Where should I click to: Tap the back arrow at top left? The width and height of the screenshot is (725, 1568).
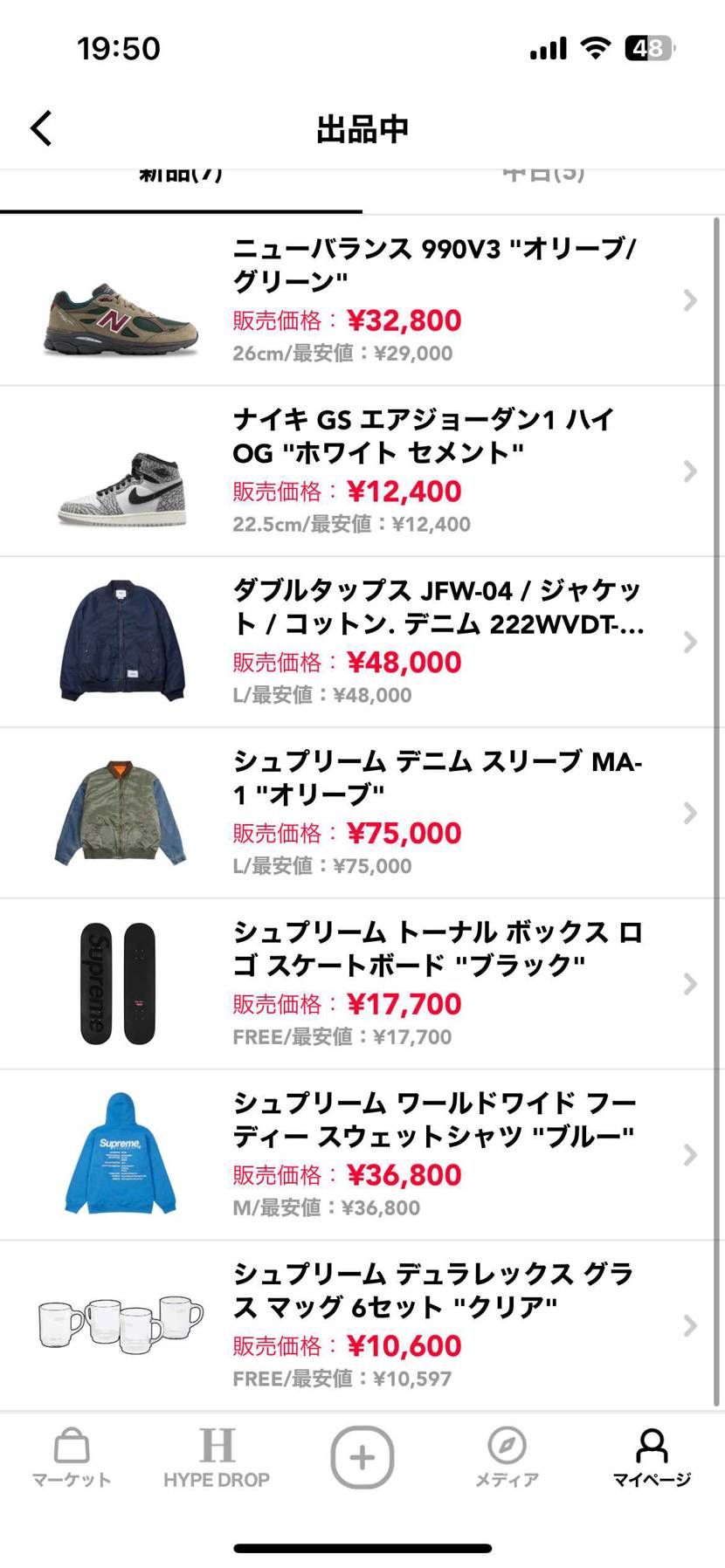[x=39, y=127]
